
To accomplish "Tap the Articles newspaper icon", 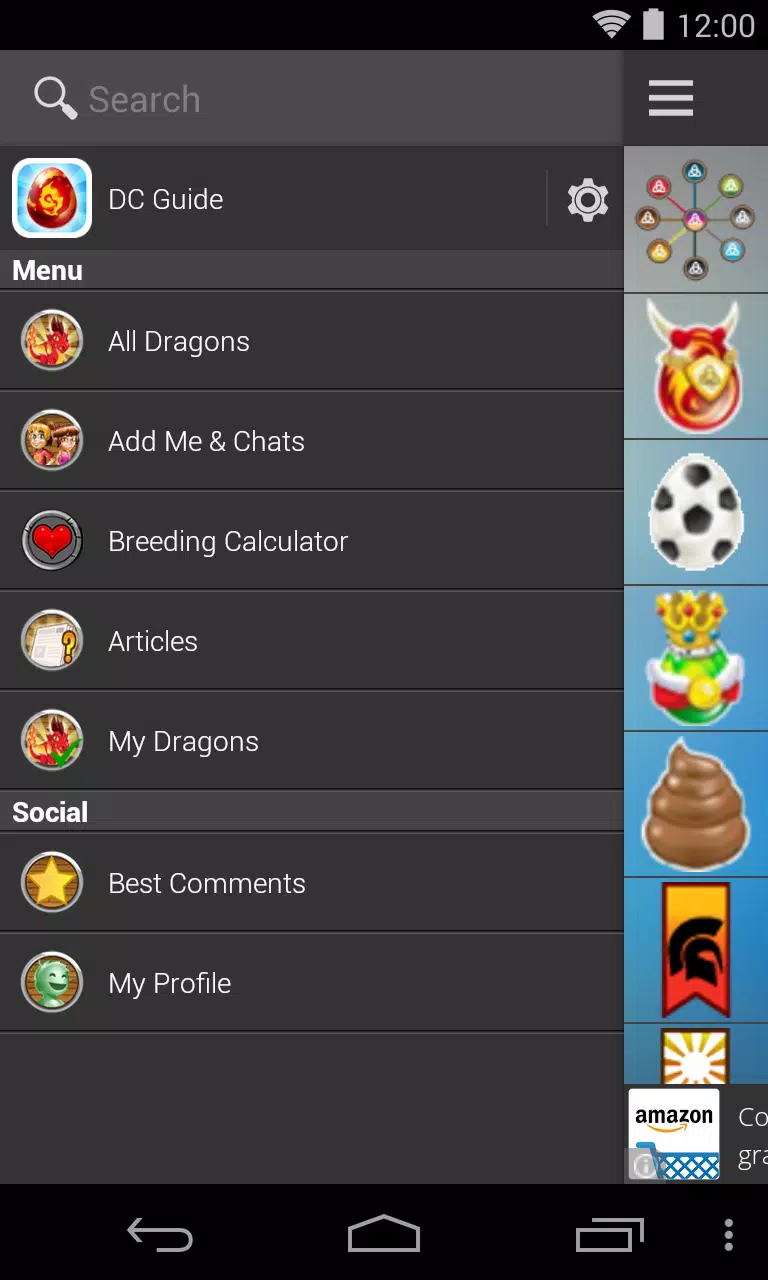I will click(x=51, y=640).
